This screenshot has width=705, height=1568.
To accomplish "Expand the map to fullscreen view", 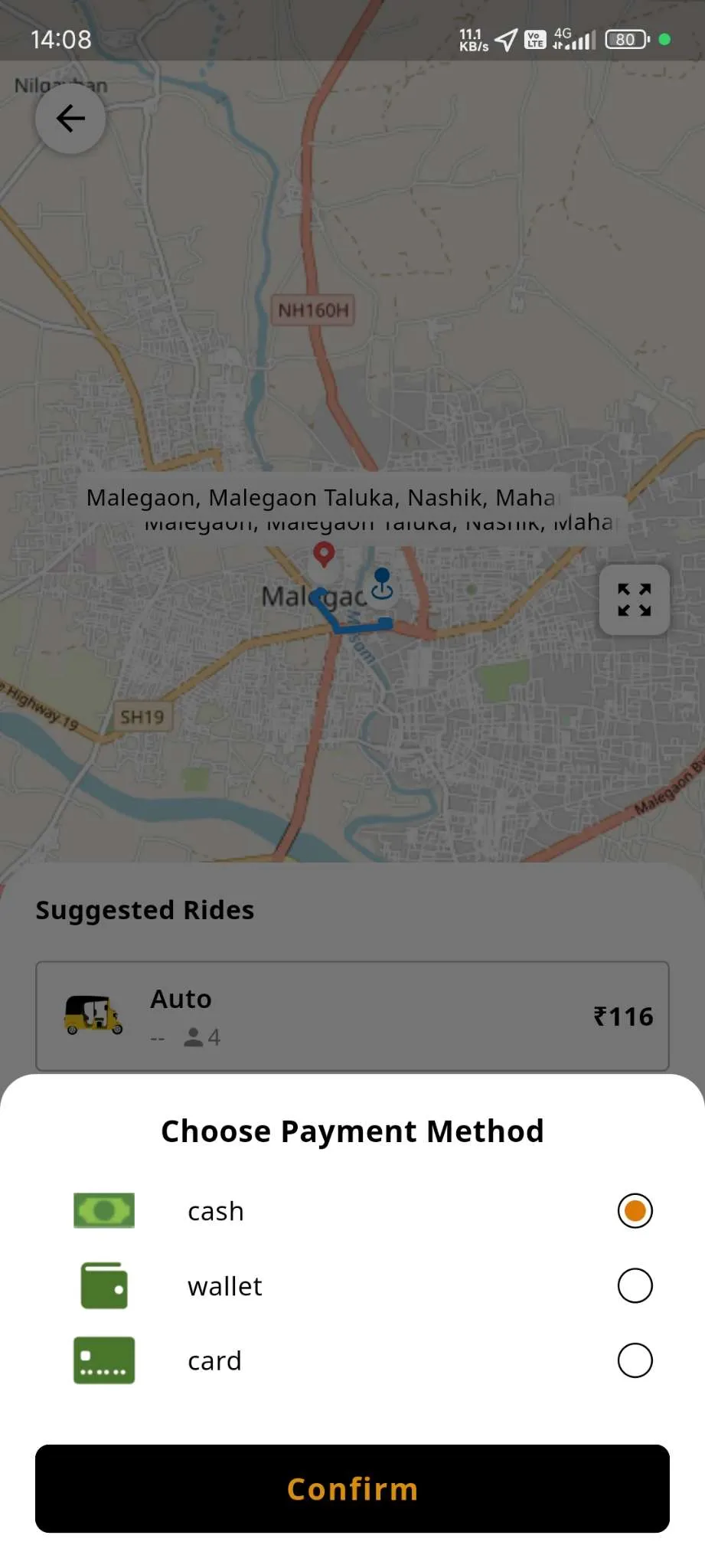I will [634, 601].
